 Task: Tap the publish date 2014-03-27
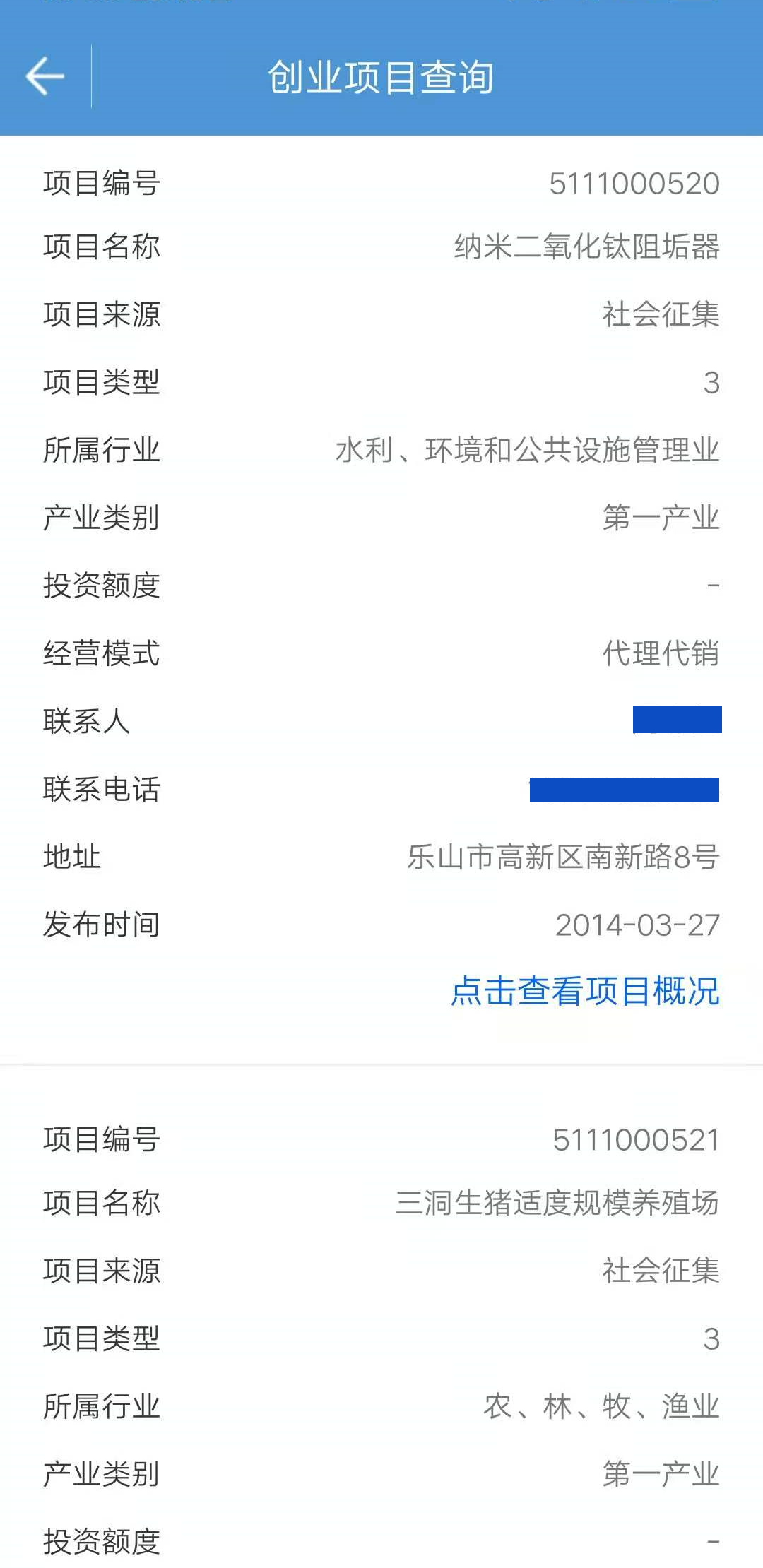[637, 925]
